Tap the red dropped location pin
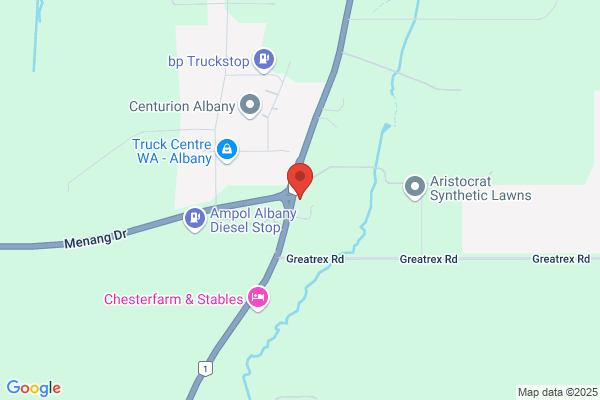The height and width of the screenshot is (400, 600). (x=300, y=181)
